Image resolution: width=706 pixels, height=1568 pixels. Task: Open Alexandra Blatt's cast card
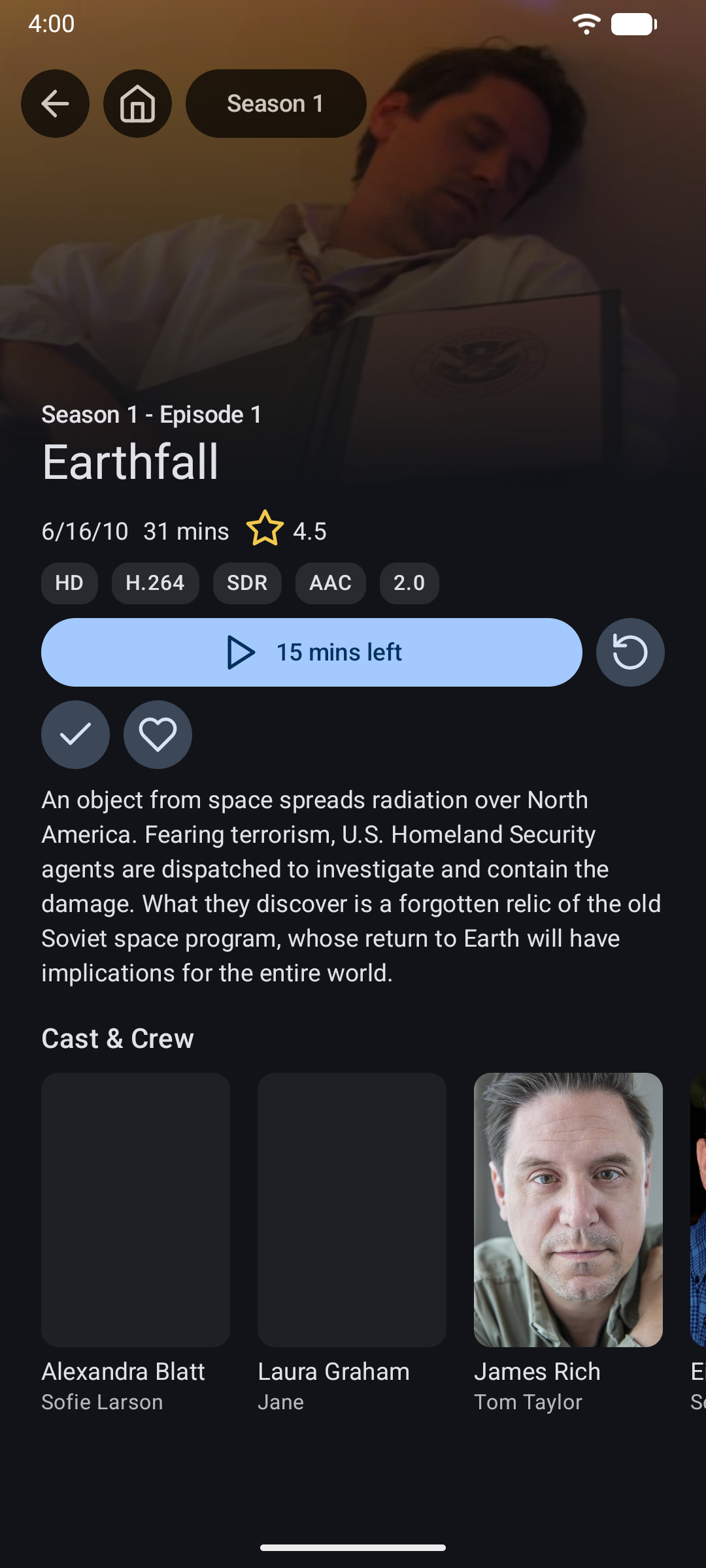coord(135,1209)
